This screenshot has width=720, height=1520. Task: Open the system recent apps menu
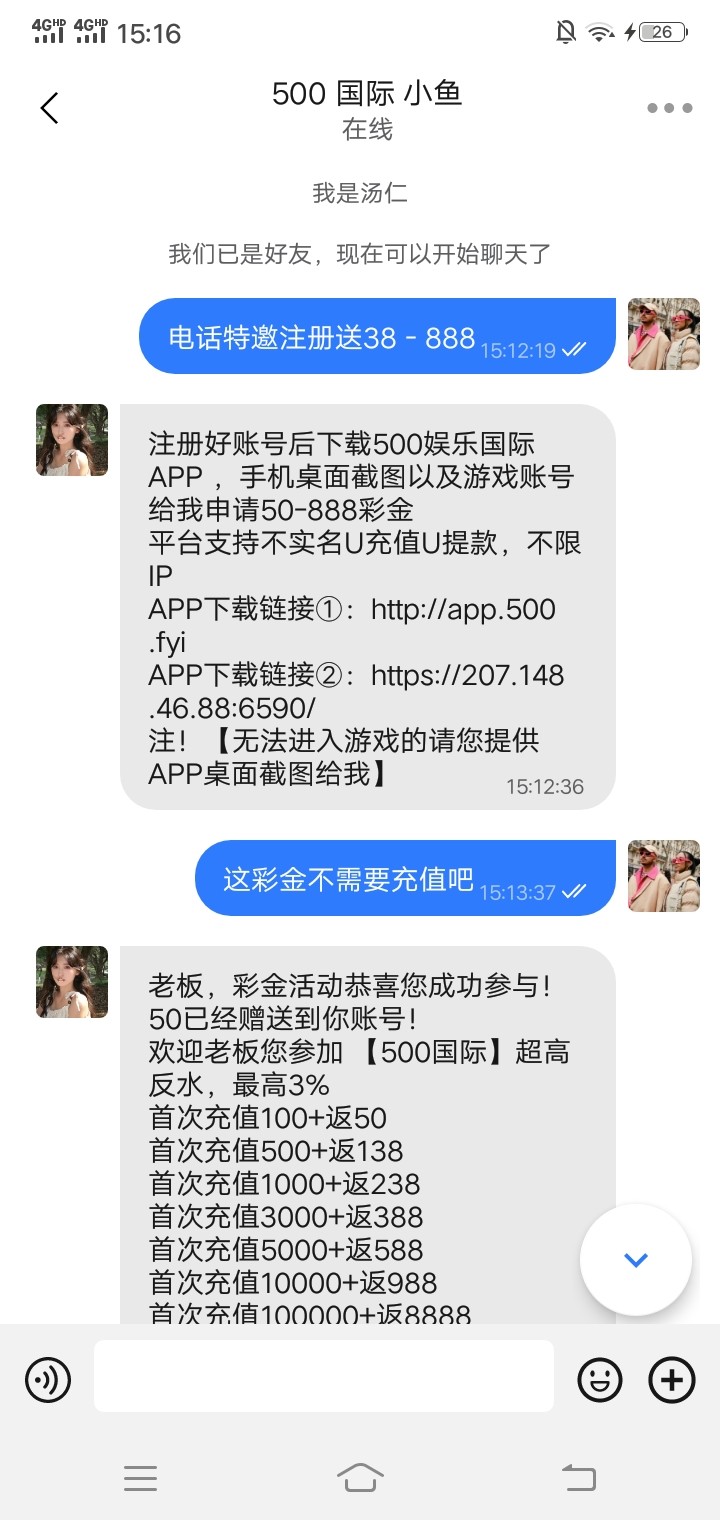tap(140, 1477)
